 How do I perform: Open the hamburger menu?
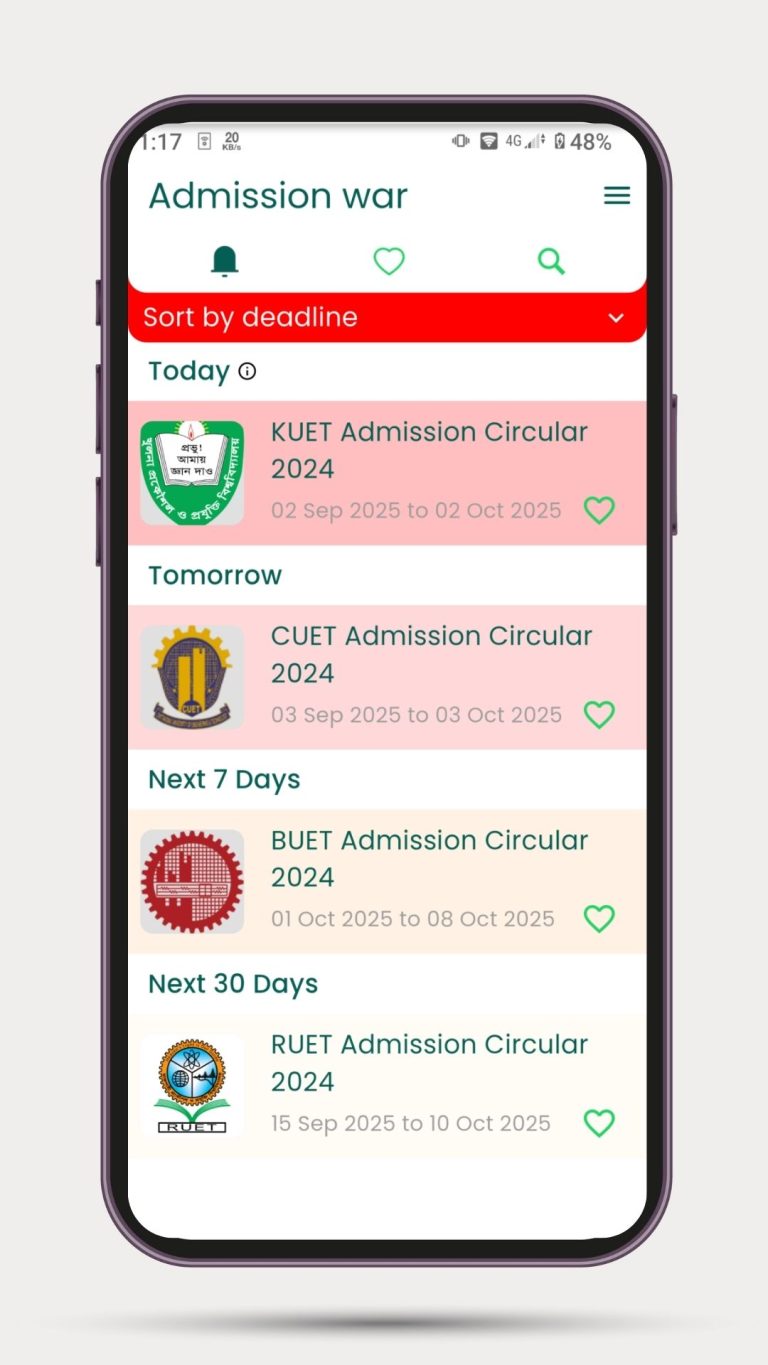click(617, 196)
